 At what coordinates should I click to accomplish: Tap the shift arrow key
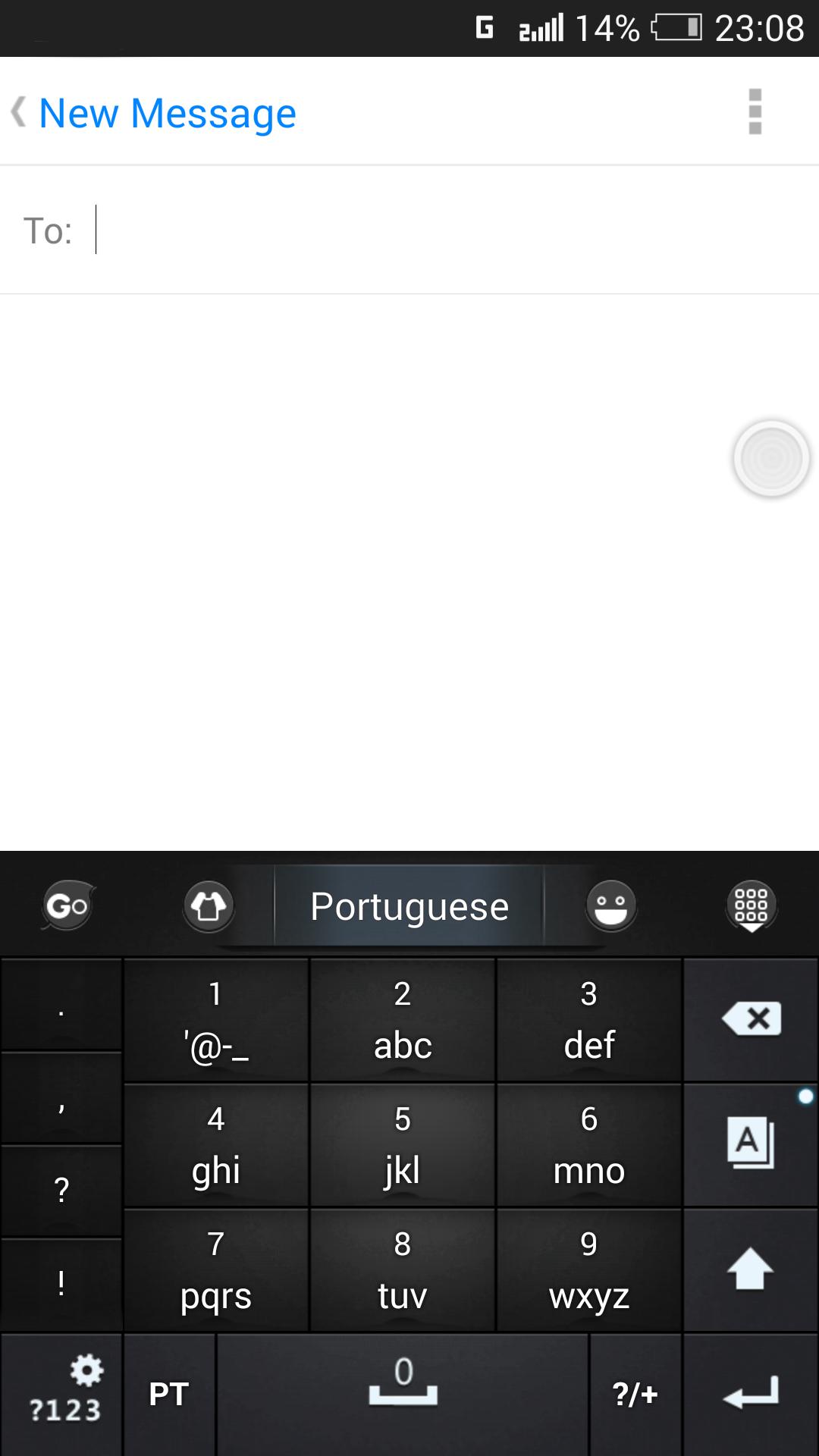[751, 1269]
